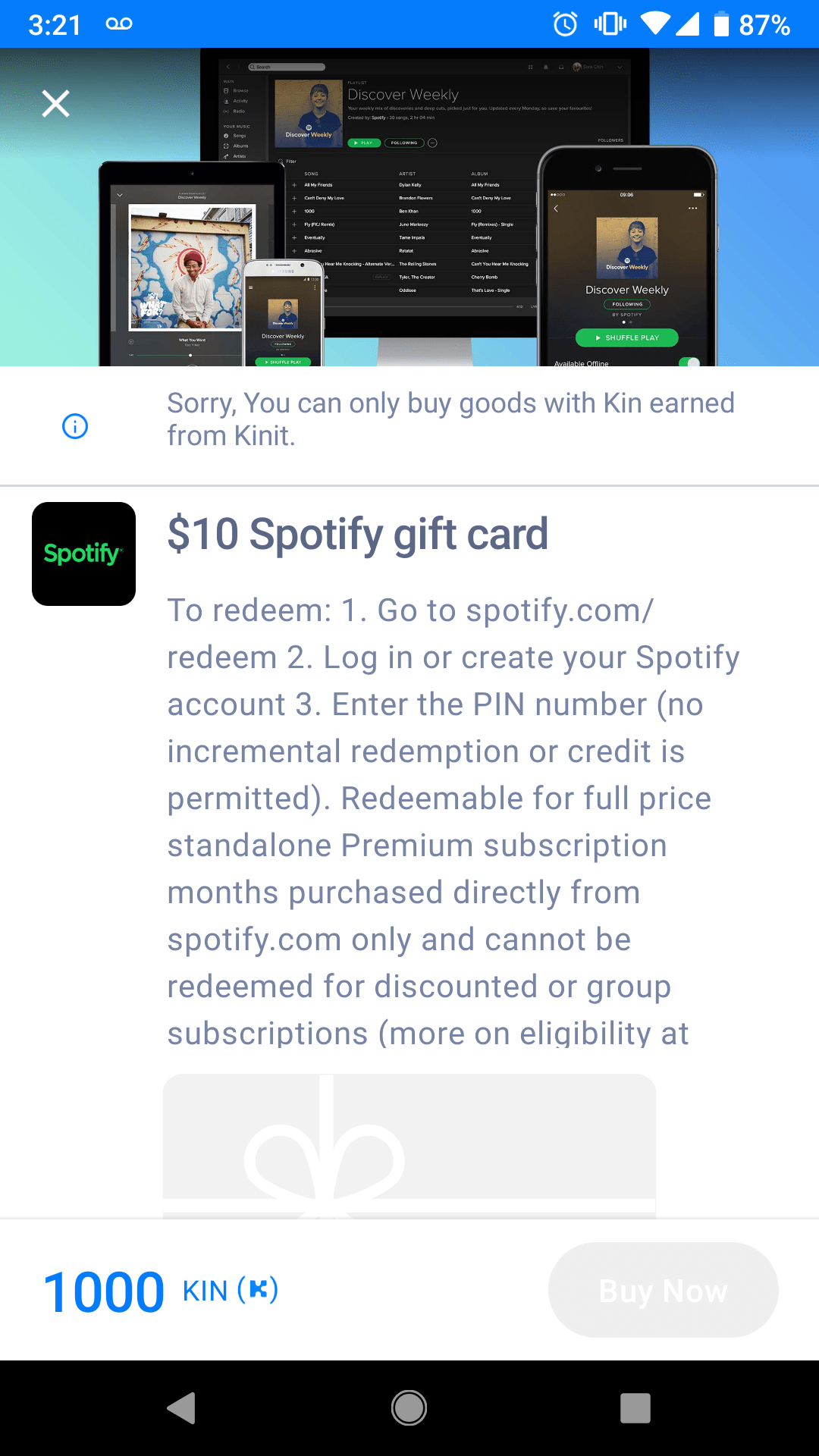Select Albums under Your Music
Image resolution: width=819 pixels, height=1456 pixels.
coord(240,146)
